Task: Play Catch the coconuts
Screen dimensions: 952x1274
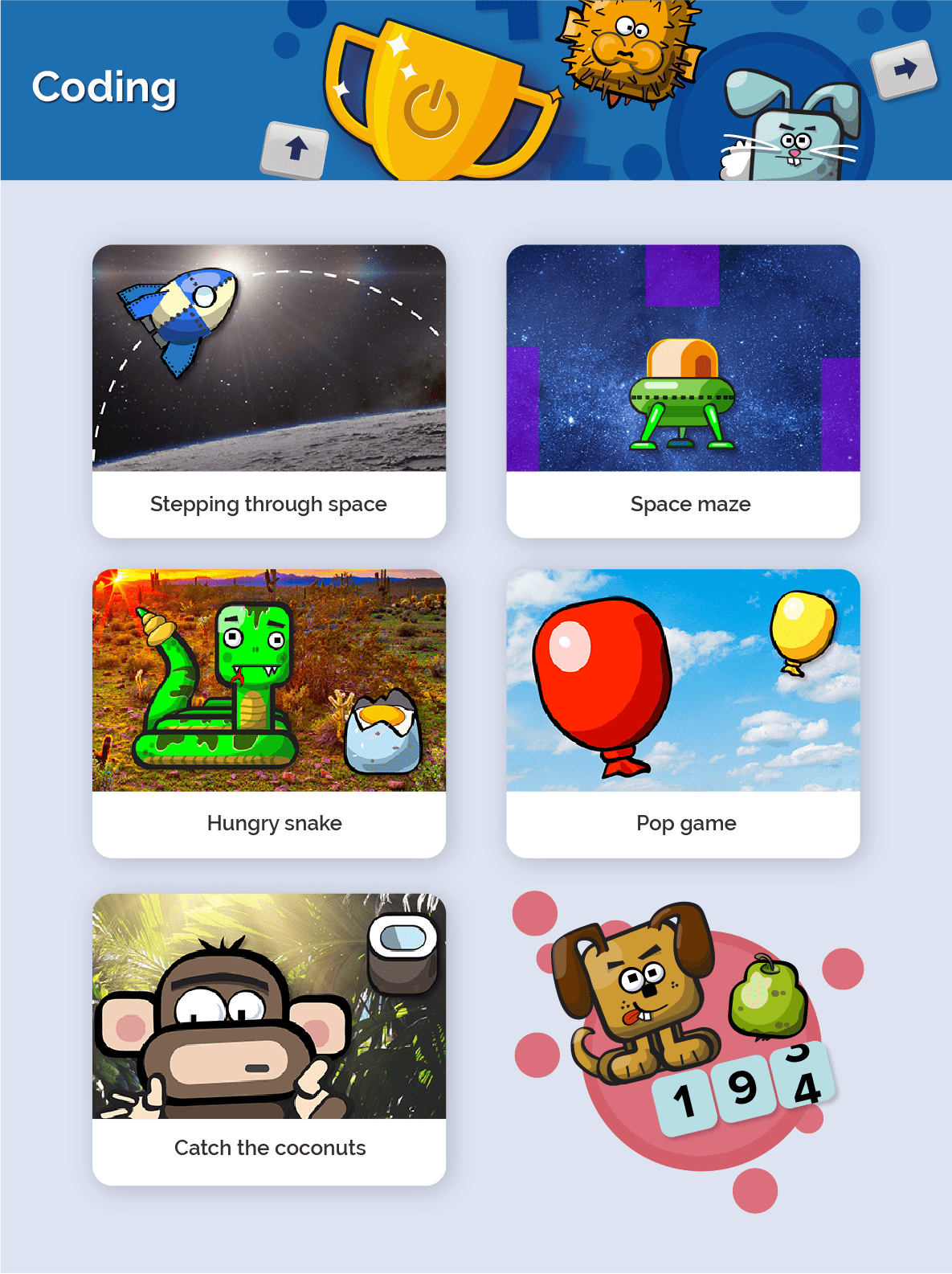Action: click(x=269, y=1038)
